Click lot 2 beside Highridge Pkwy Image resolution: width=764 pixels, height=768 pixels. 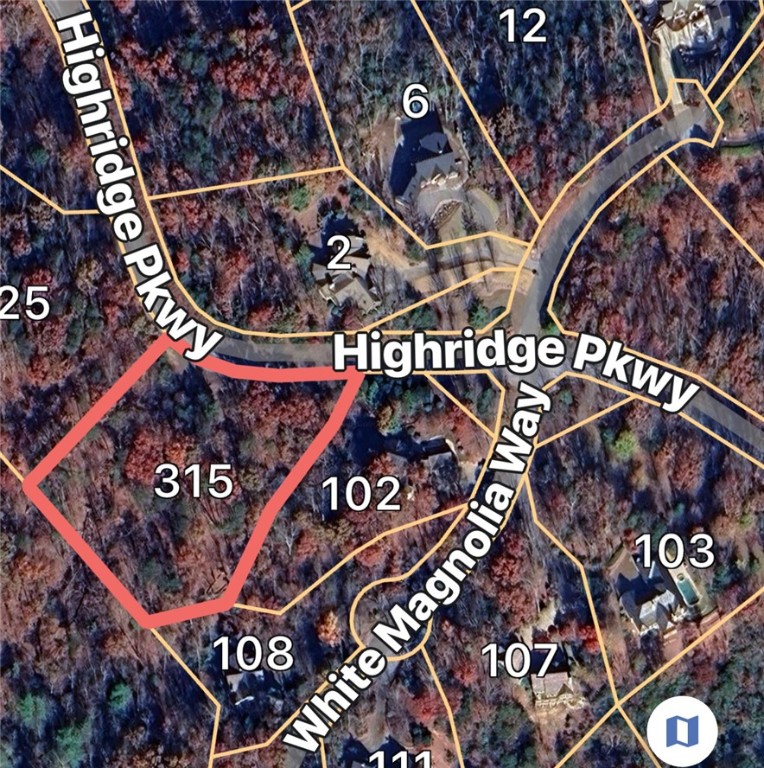coord(340,251)
